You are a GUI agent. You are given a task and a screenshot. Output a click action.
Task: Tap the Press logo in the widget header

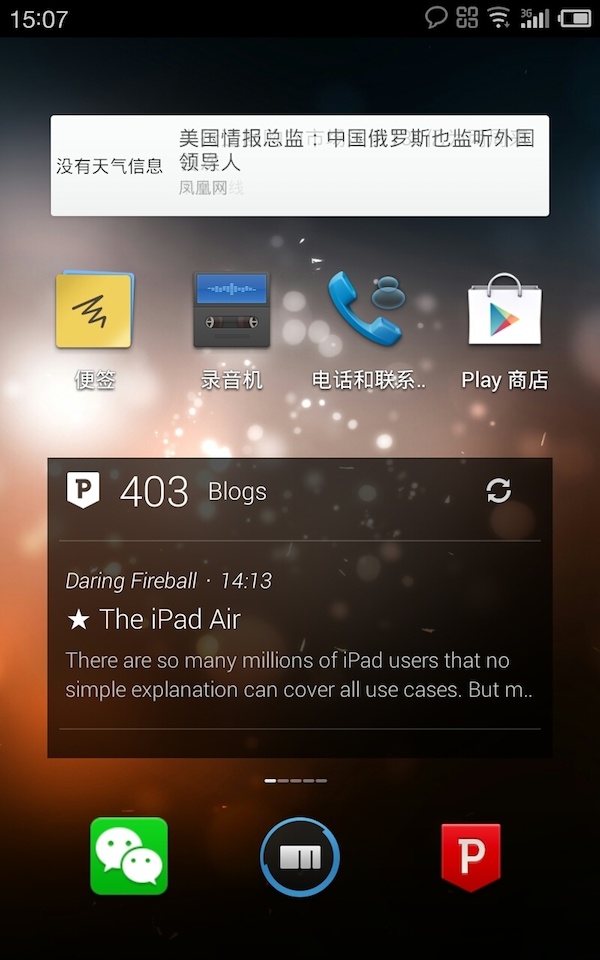point(84,490)
